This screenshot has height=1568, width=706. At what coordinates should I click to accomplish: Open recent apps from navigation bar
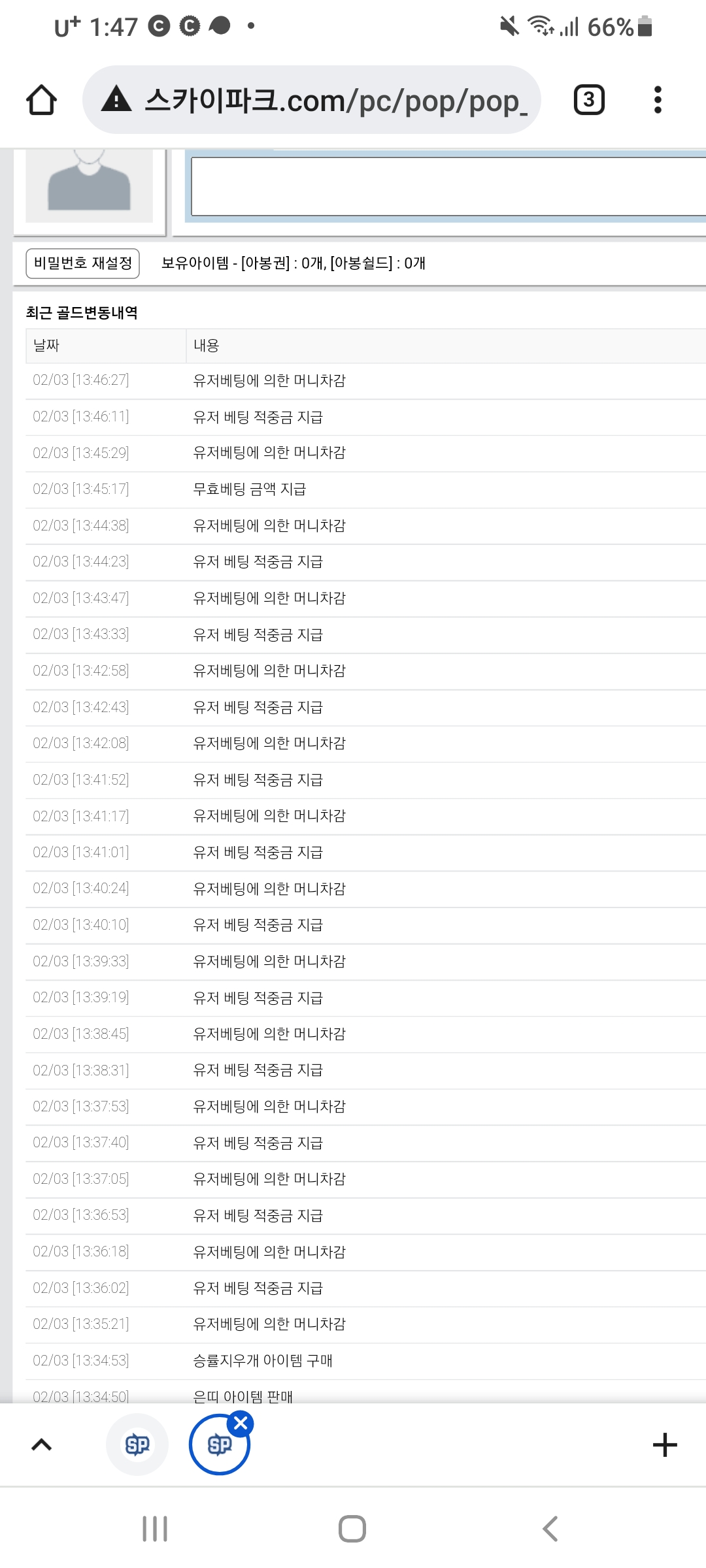click(155, 1529)
